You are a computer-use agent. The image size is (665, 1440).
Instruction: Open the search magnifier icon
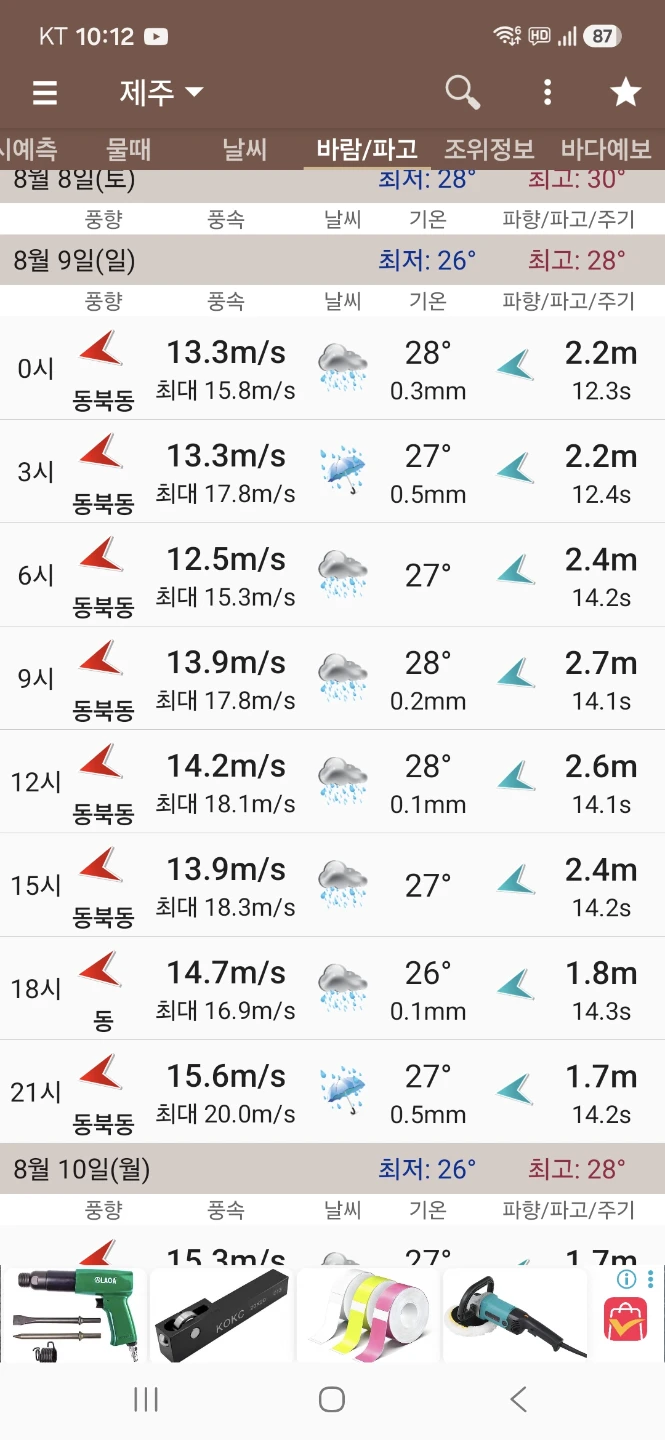462,92
